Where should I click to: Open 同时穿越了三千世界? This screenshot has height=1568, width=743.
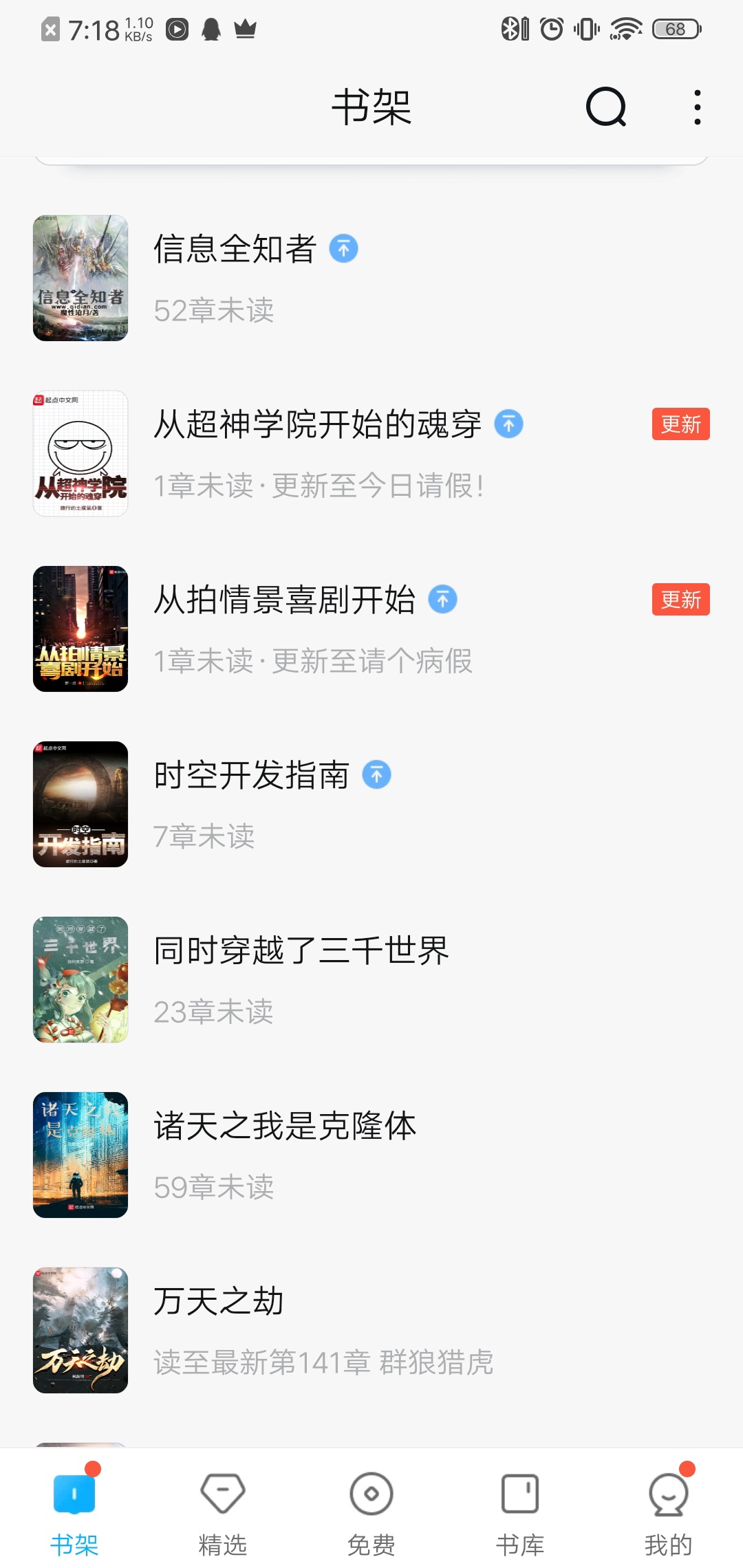(301, 950)
